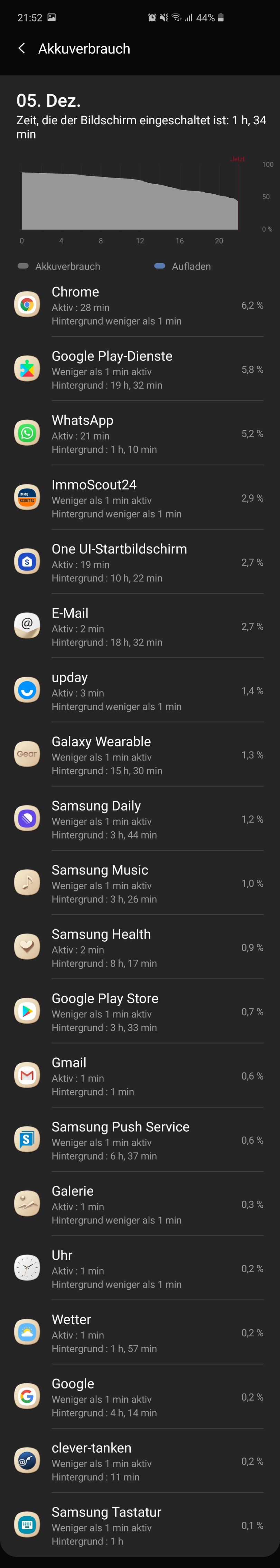The height and width of the screenshot is (1568, 280).
Task: Go back from Akkuverbrauch screen
Action: point(22,49)
